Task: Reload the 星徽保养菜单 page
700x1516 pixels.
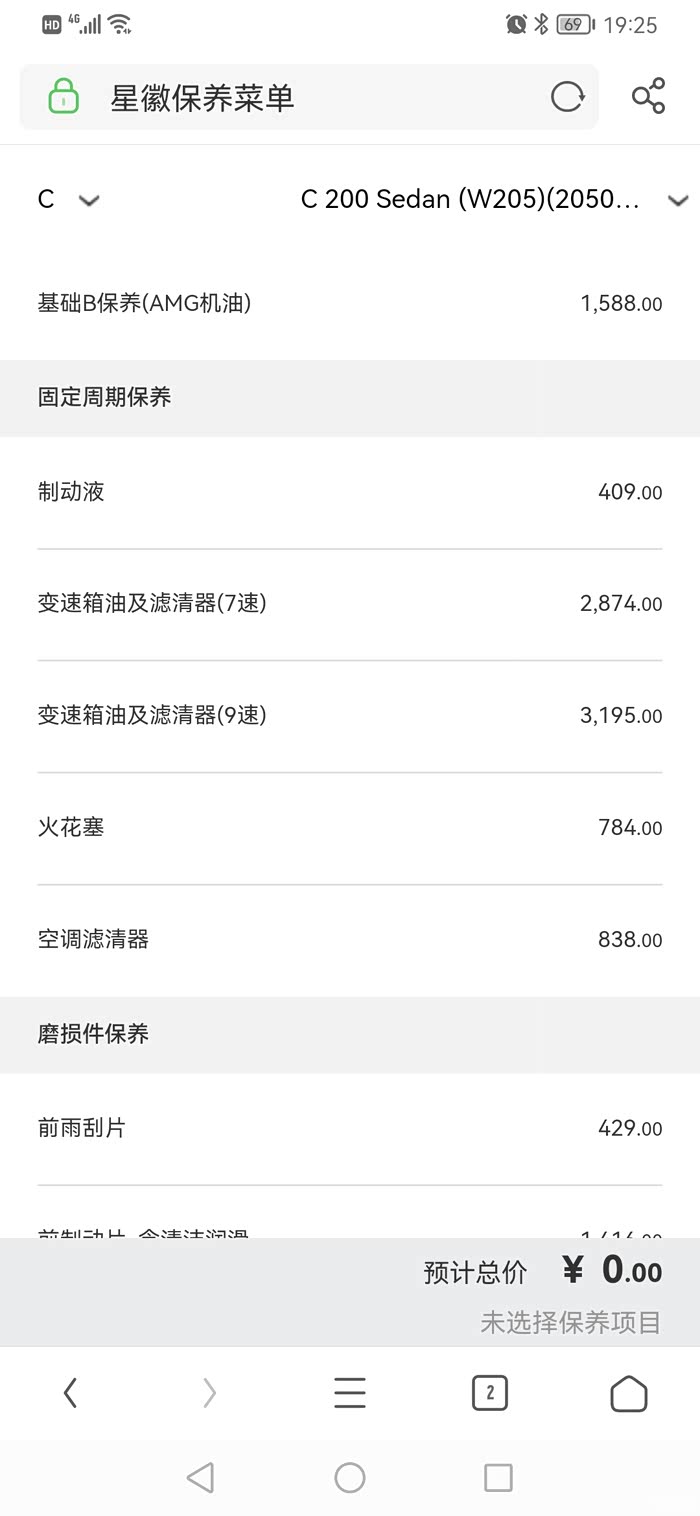Action: (x=567, y=97)
